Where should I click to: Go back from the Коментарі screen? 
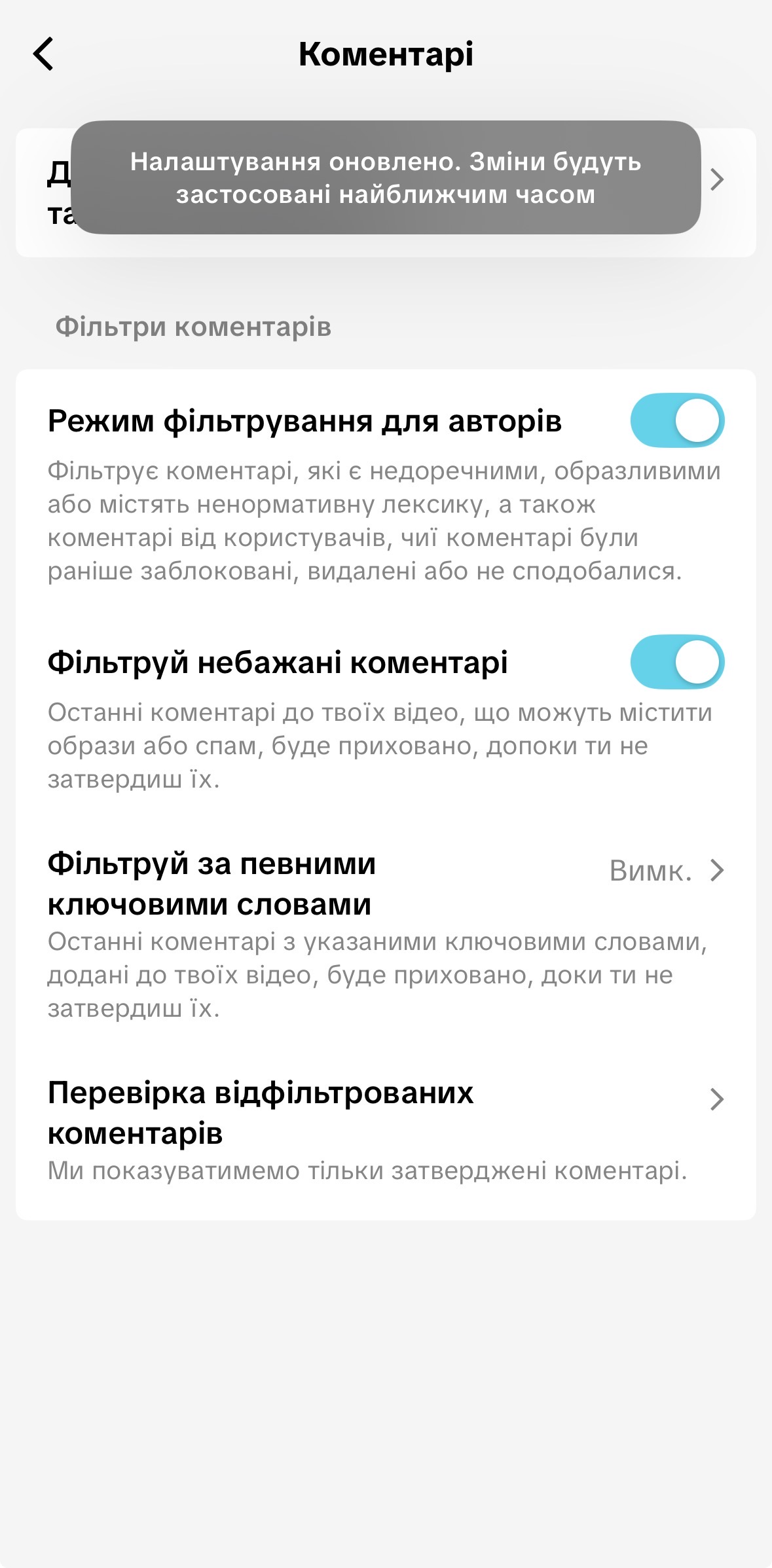[44, 54]
